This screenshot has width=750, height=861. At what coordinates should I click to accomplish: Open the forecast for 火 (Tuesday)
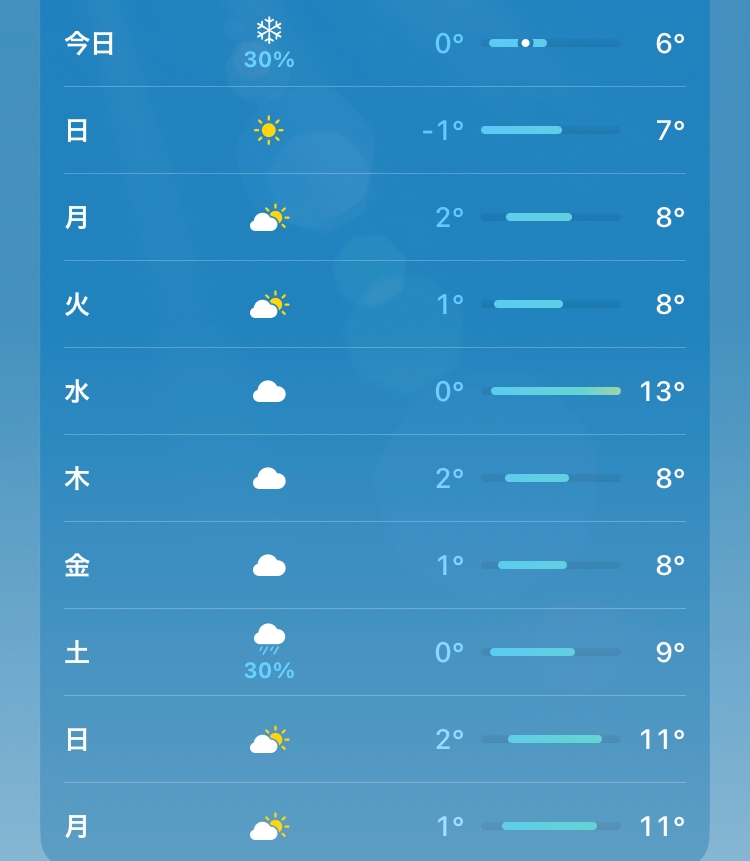(x=375, y=304)
